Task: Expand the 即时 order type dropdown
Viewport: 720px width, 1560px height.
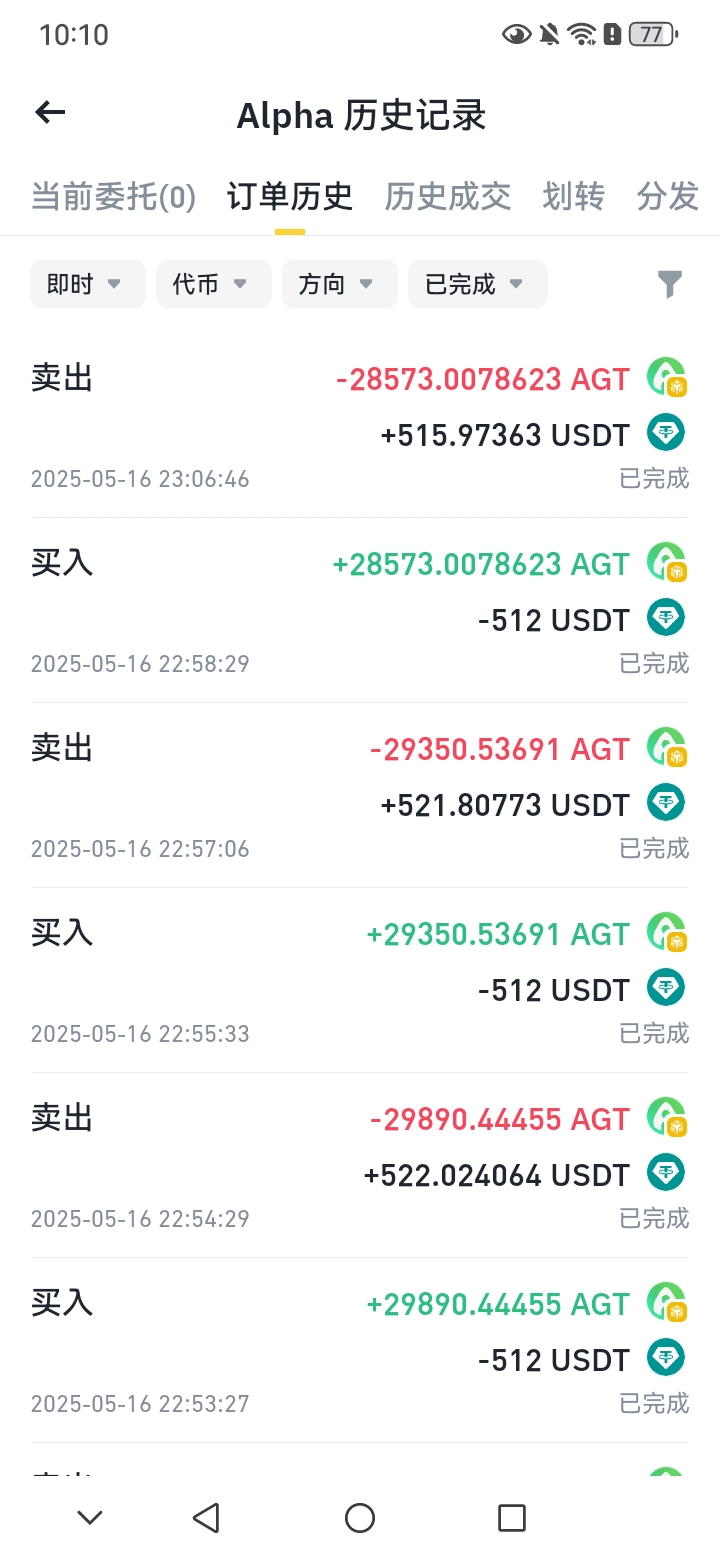Action: [87, 284]
